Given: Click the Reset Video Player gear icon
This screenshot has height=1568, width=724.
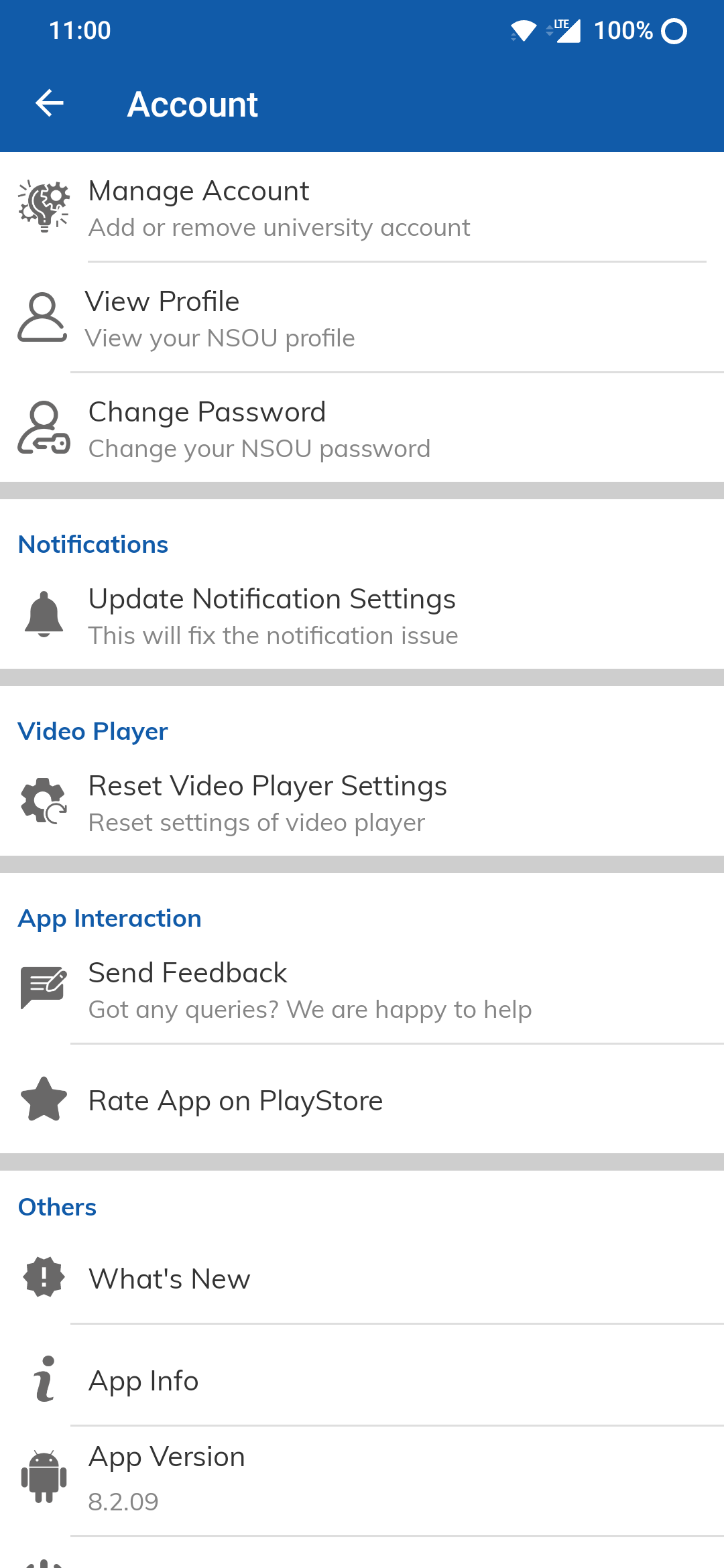Looking at the screenshot, I should point(42,801).
